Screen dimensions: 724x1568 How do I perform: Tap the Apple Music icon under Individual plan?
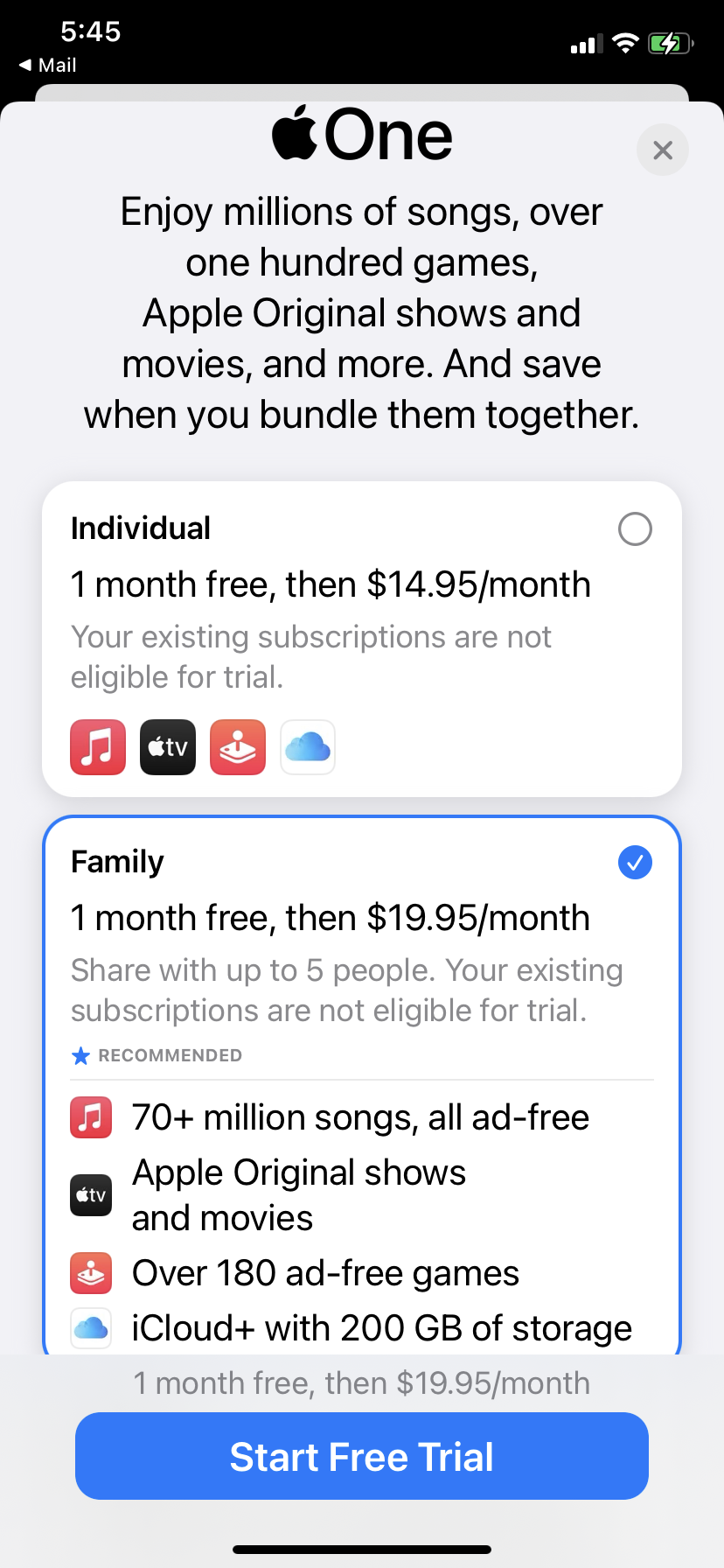click(97, 747)
